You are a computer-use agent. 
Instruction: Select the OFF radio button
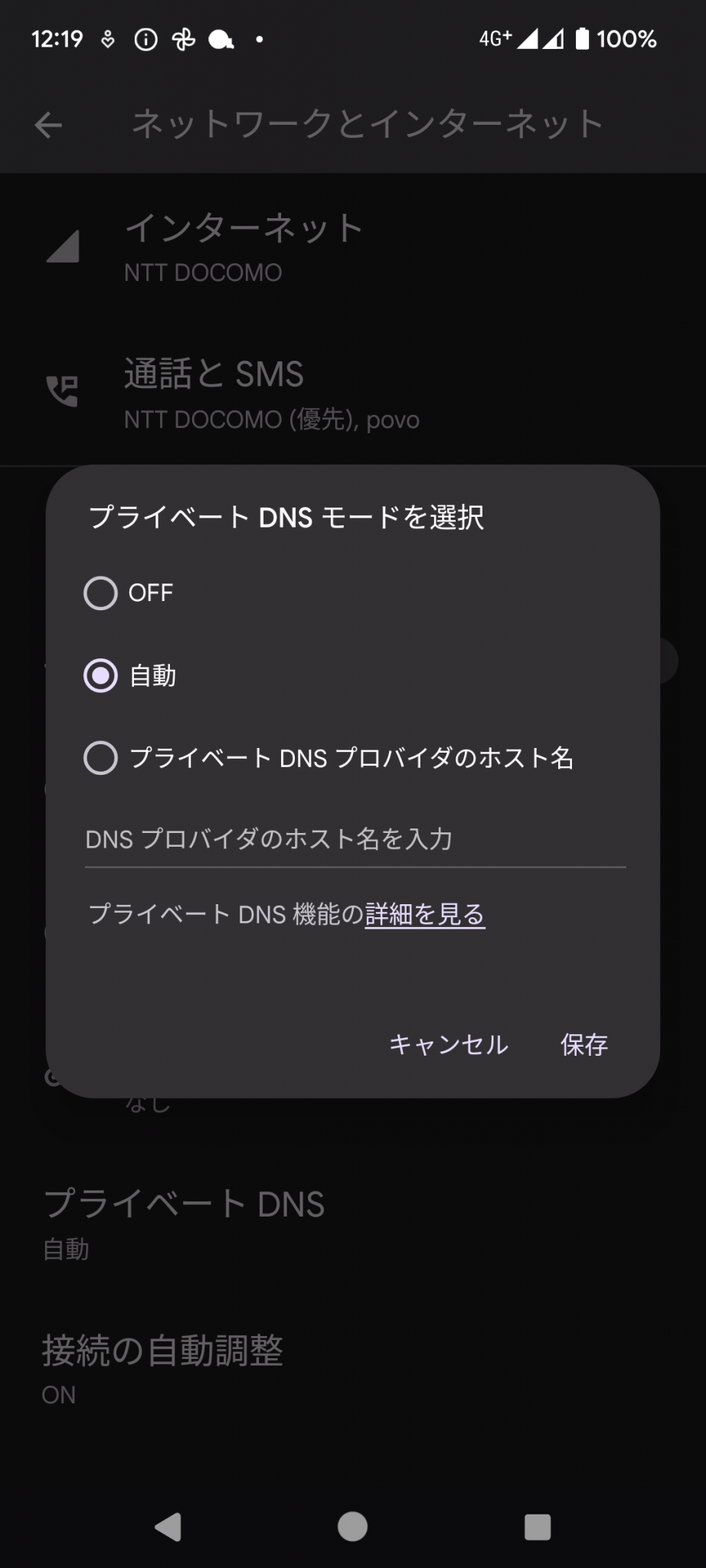coord(100,592)
